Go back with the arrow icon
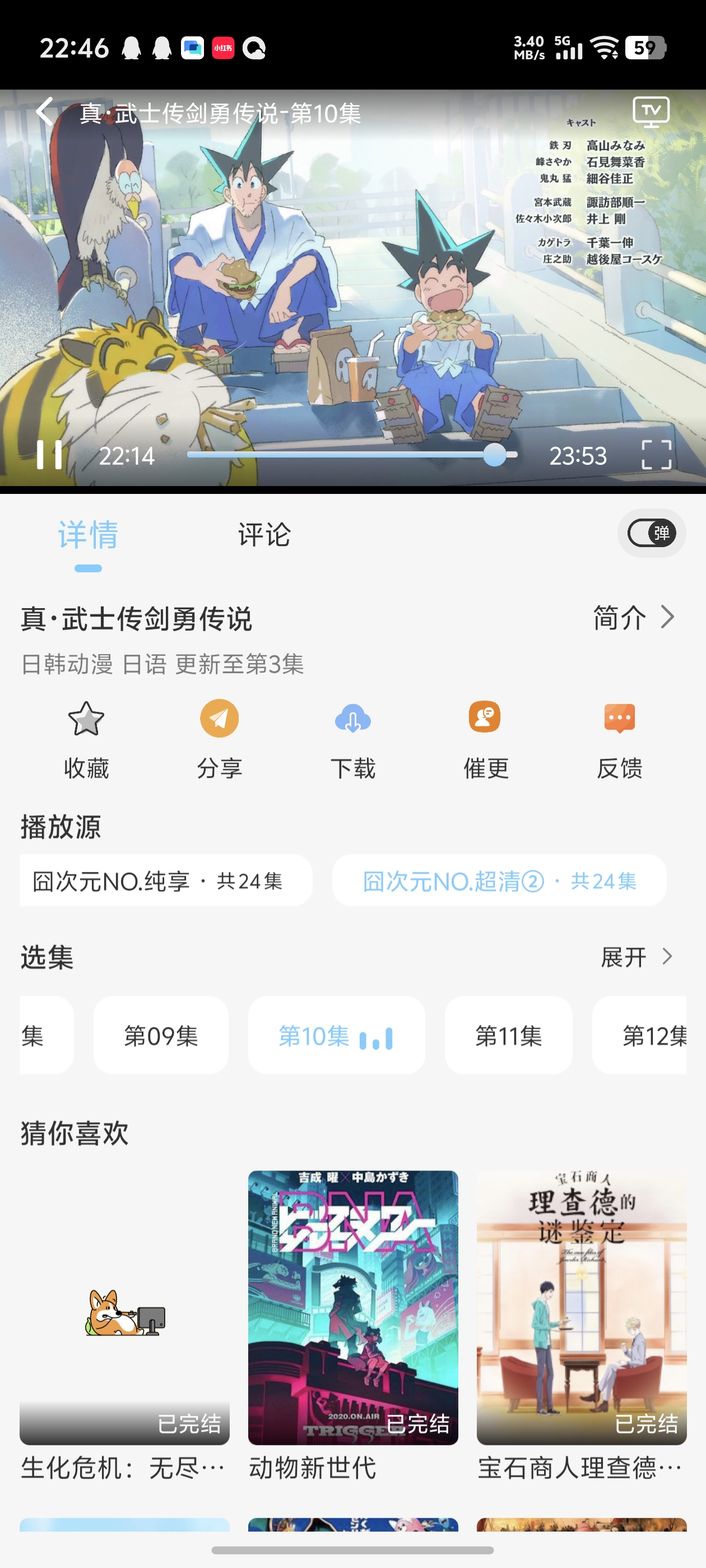 point(44,111)
